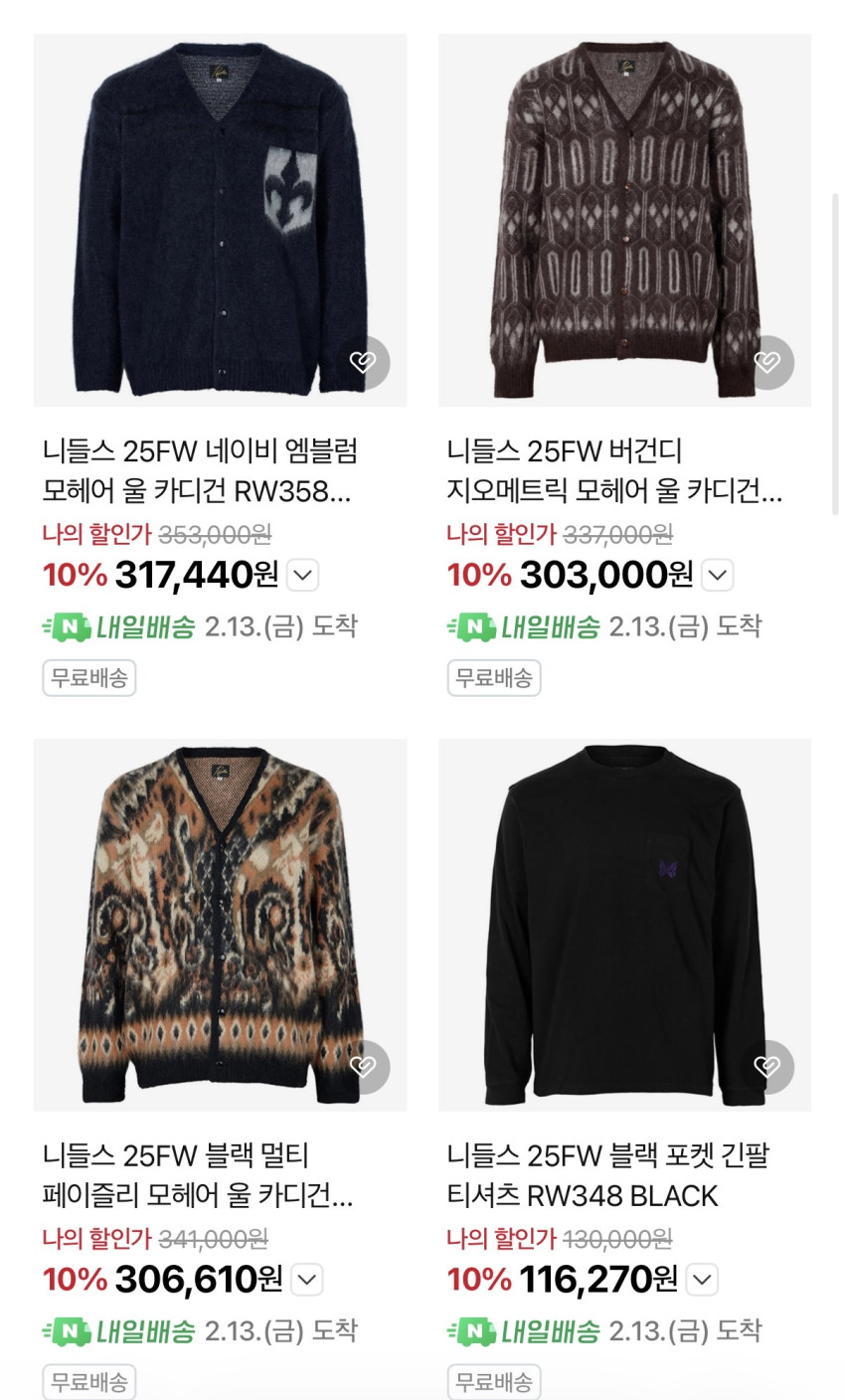Viewport: 845px width, 1400px height.
Task: Expand price details for 317,440원 item
Action: click(x=303, y=575)
